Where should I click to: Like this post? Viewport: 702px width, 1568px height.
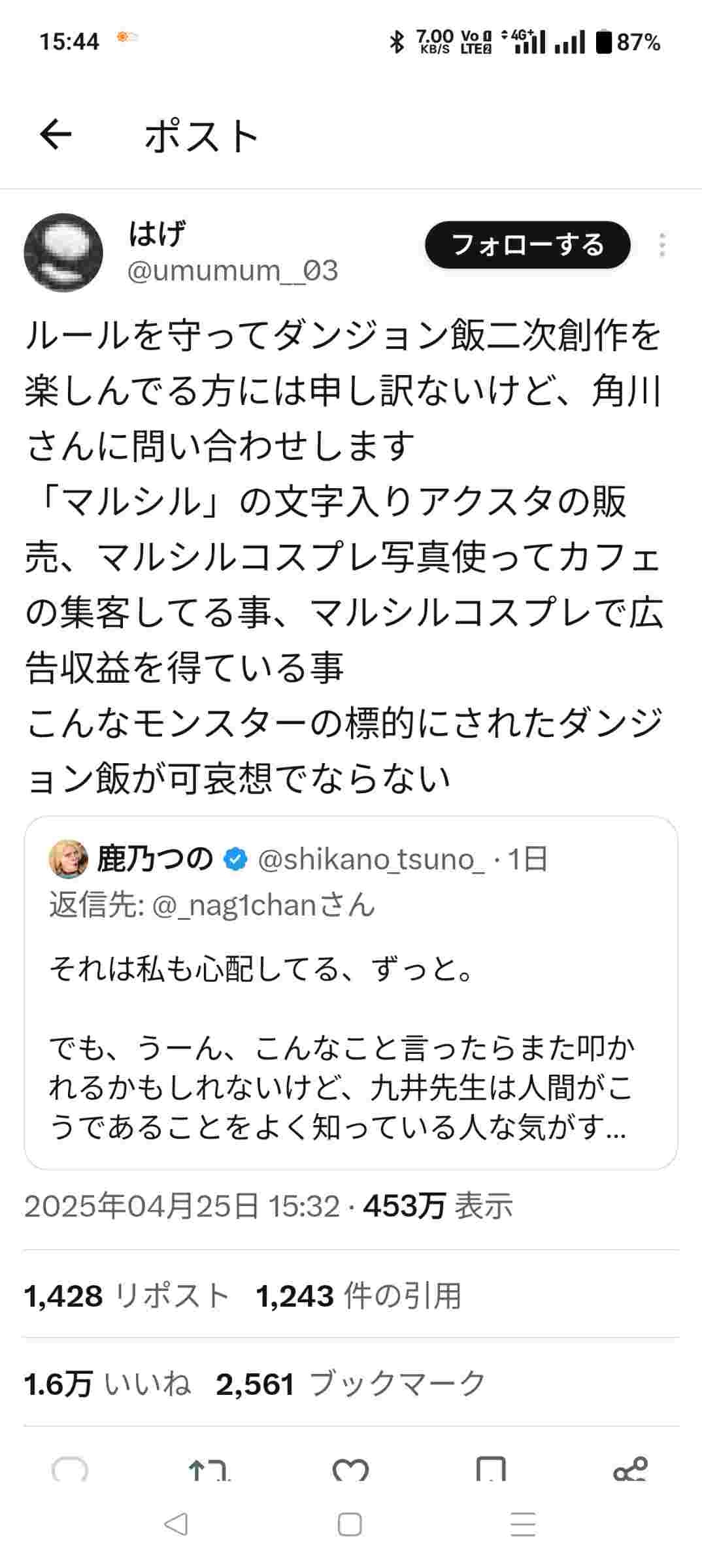coord(350,1470)
